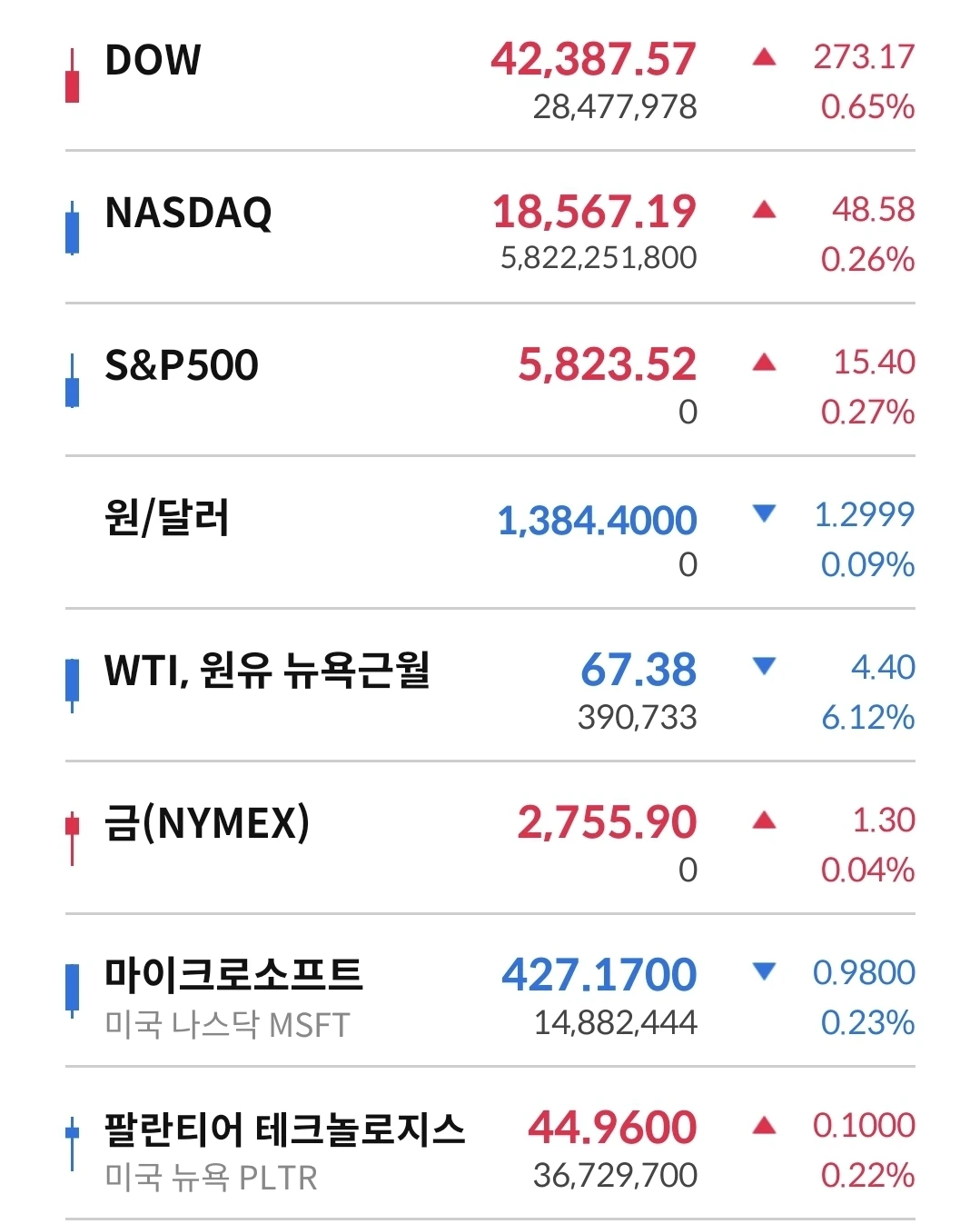Open the 금(NYMEX) gold price row
The width and height of the screenshot is (980, 1224).
(x=207, y=824)
